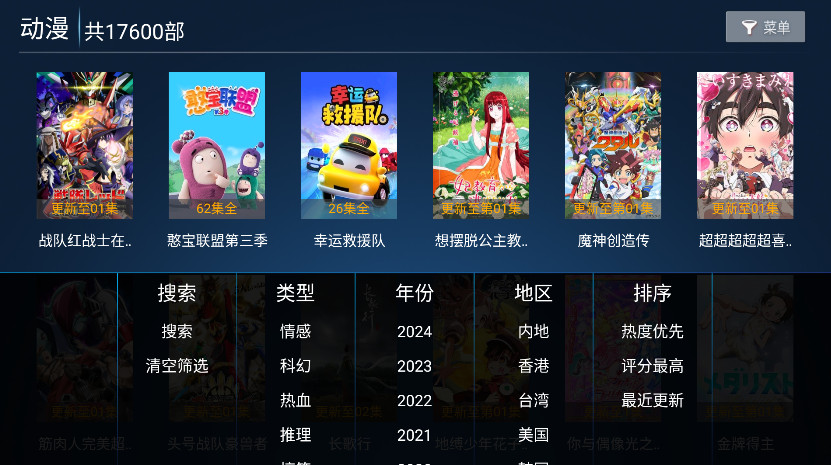Sort by 最近更新
Screen dimensions: 831x465
(652, 401)
